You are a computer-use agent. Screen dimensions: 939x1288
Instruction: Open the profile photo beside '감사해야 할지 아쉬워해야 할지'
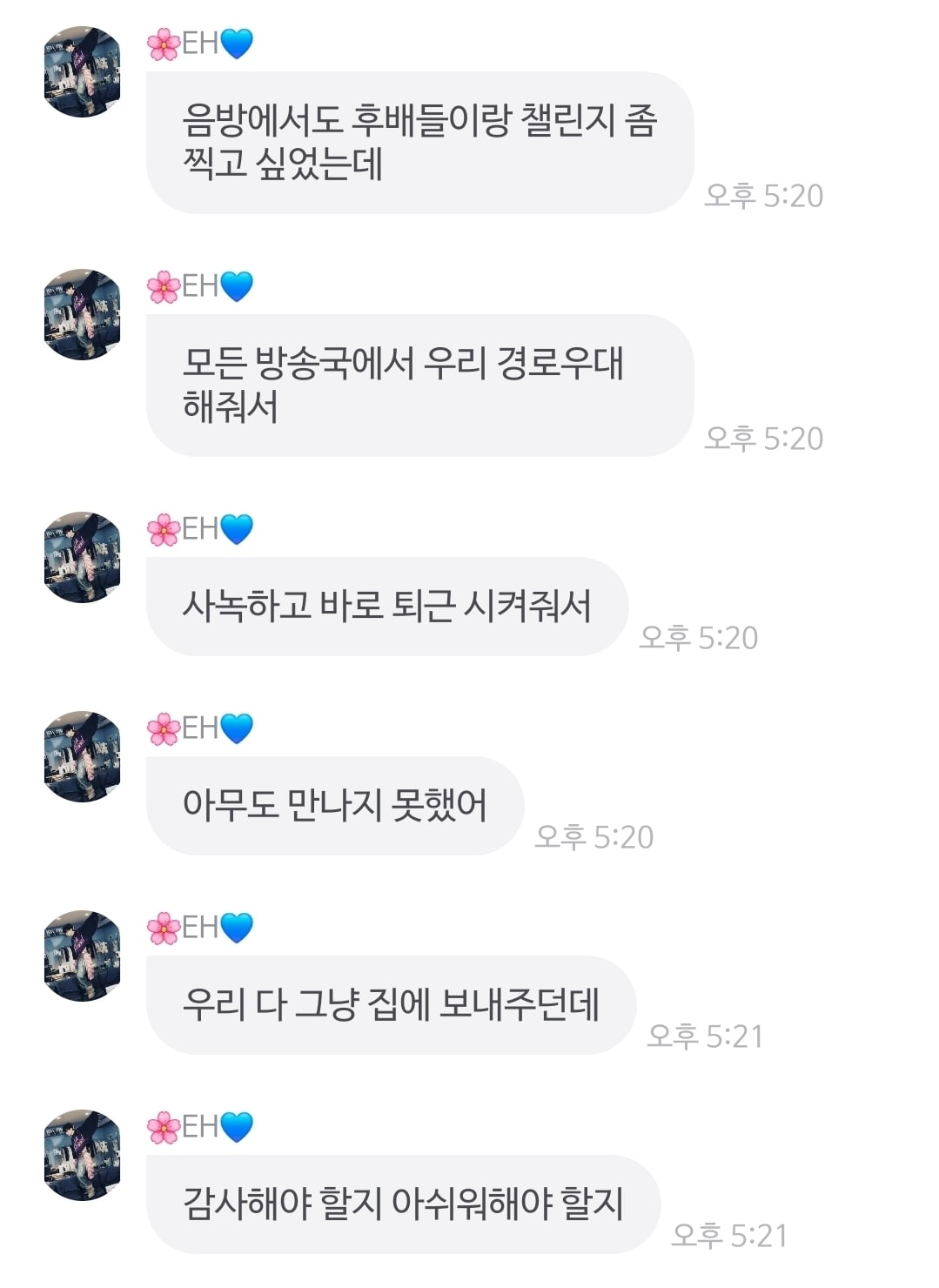coord(82,1155)
